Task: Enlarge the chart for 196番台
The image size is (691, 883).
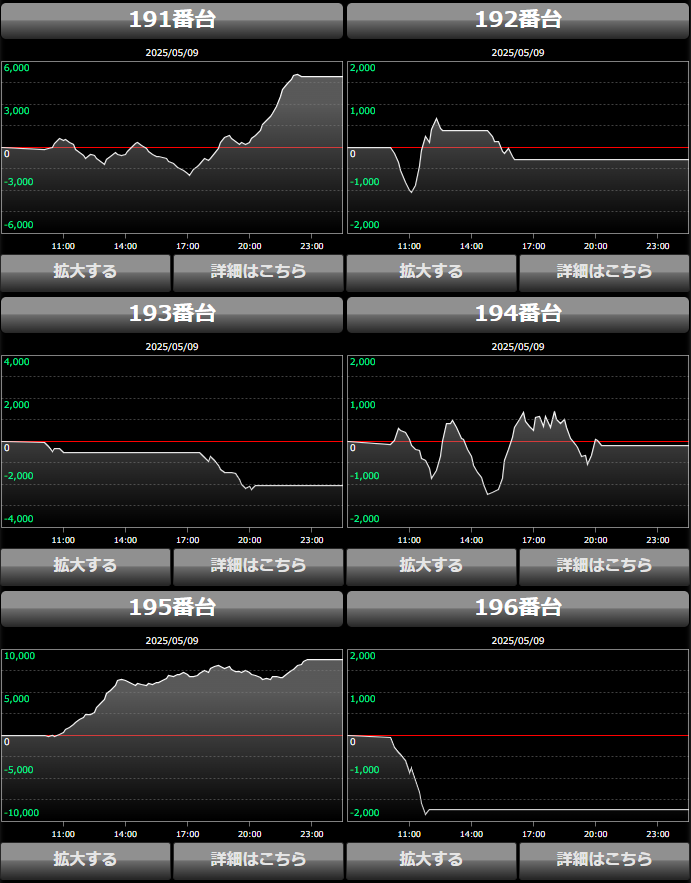Action: [x=431, y=859]
